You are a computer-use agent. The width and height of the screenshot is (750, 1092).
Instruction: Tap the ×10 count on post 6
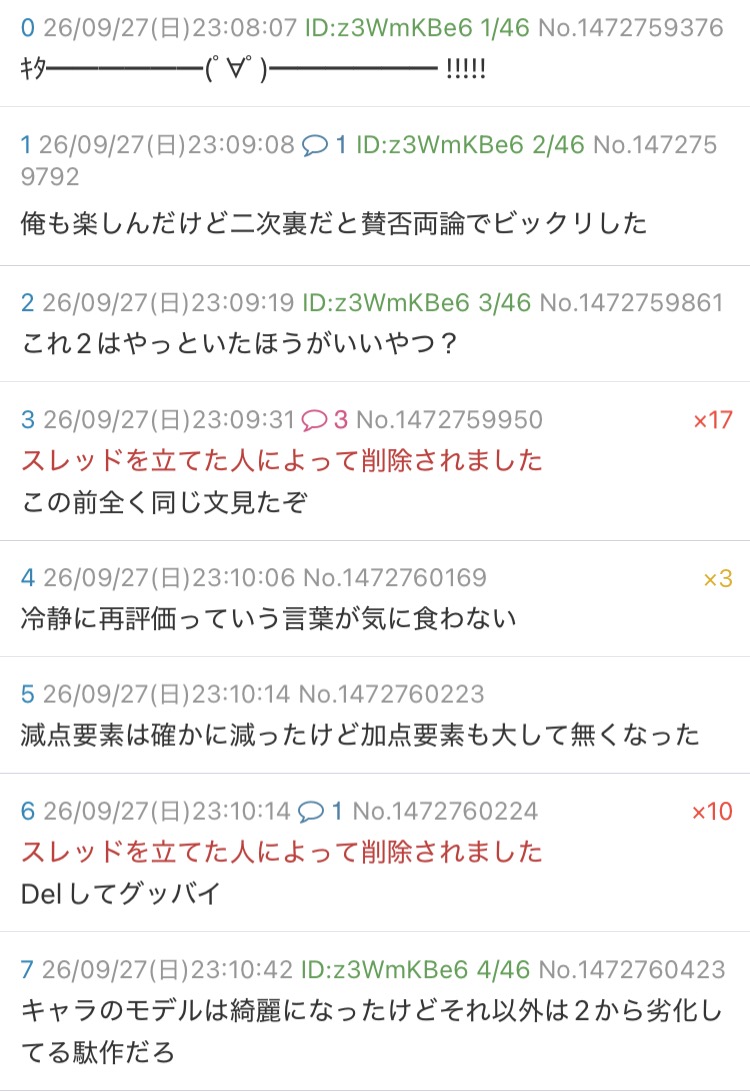(x=712, y=811)
